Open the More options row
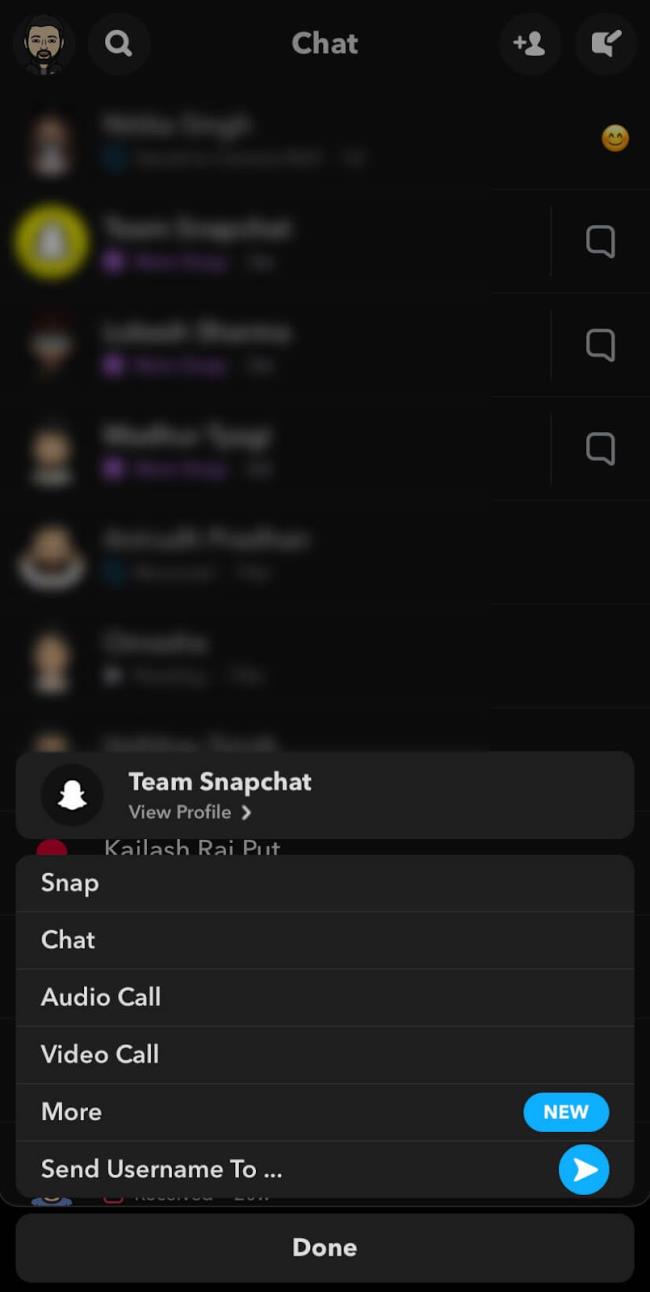 (x=324, y=1112)
